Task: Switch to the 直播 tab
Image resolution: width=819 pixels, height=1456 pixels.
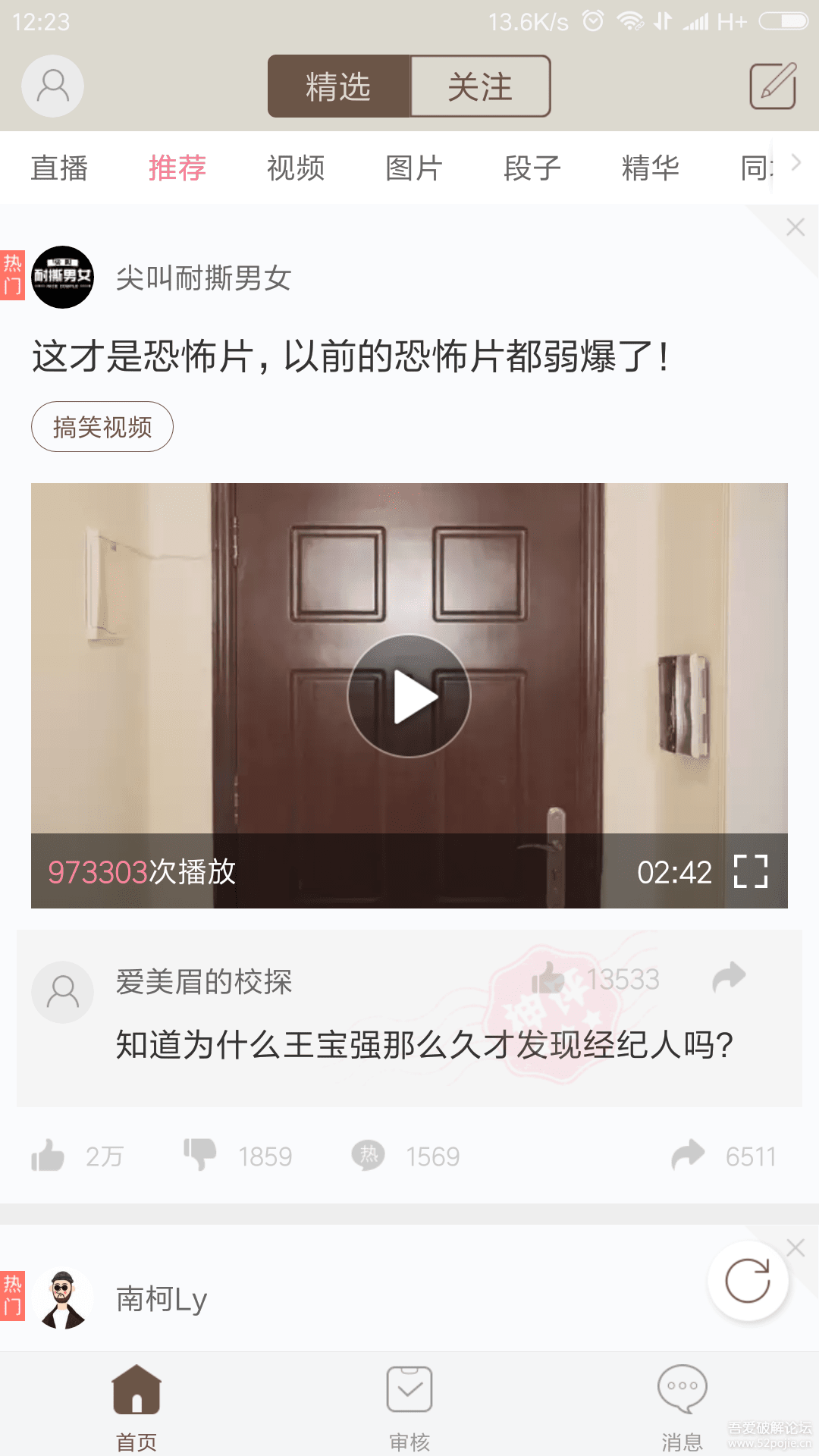Action: coord(59,168)
